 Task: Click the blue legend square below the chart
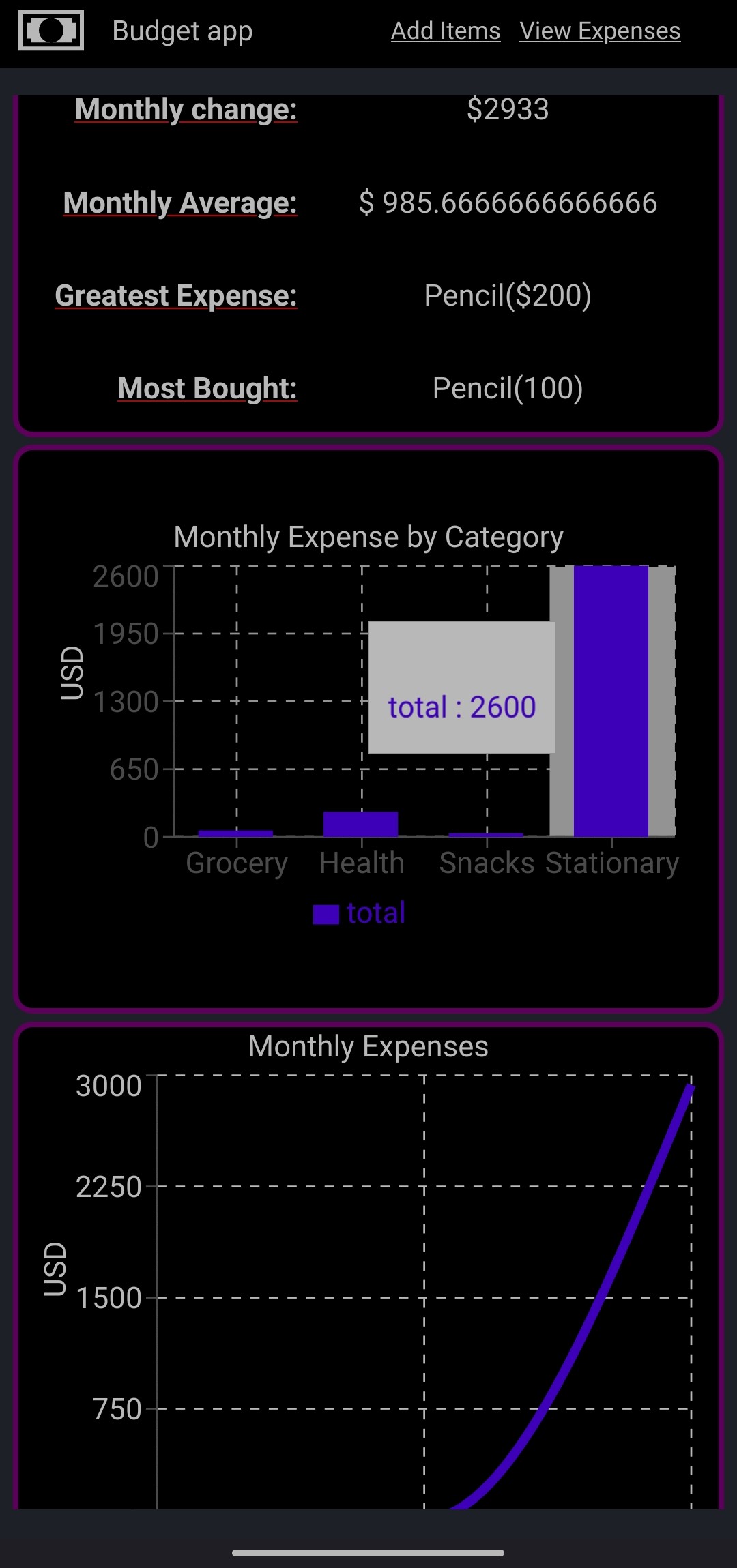click(x=326, y=912)
